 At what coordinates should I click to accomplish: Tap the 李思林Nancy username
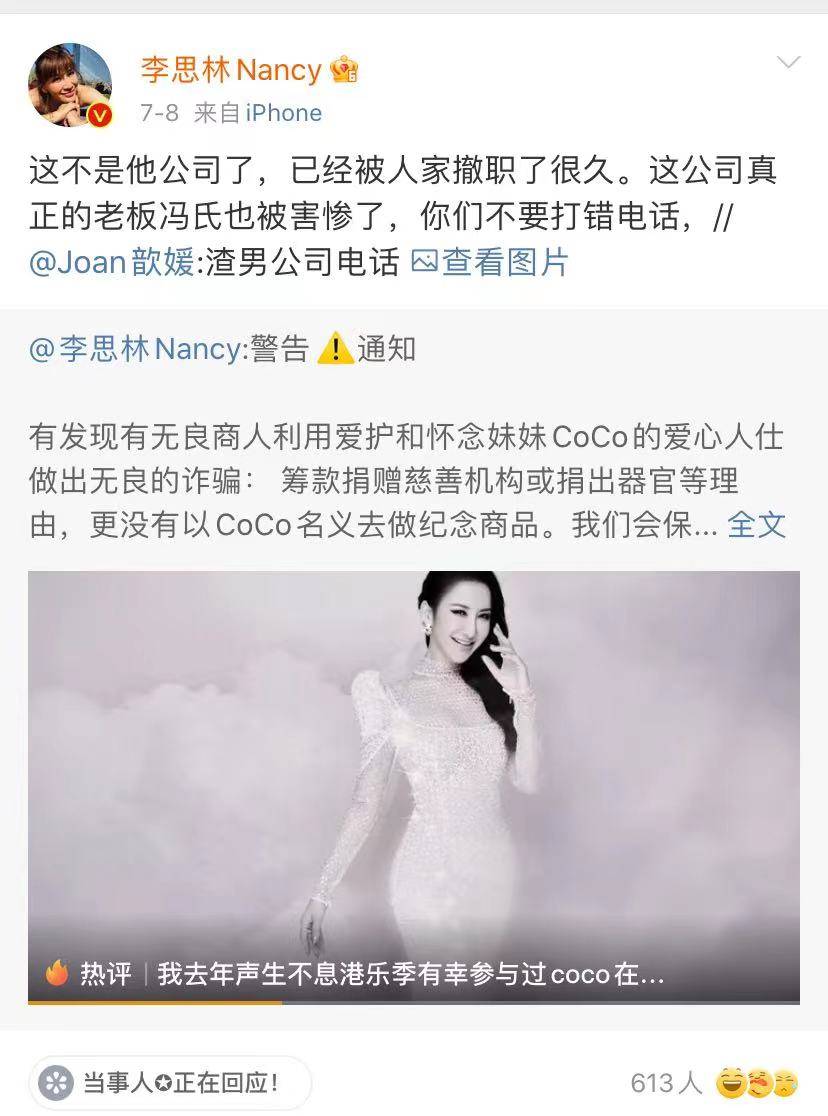coord(231,70)
